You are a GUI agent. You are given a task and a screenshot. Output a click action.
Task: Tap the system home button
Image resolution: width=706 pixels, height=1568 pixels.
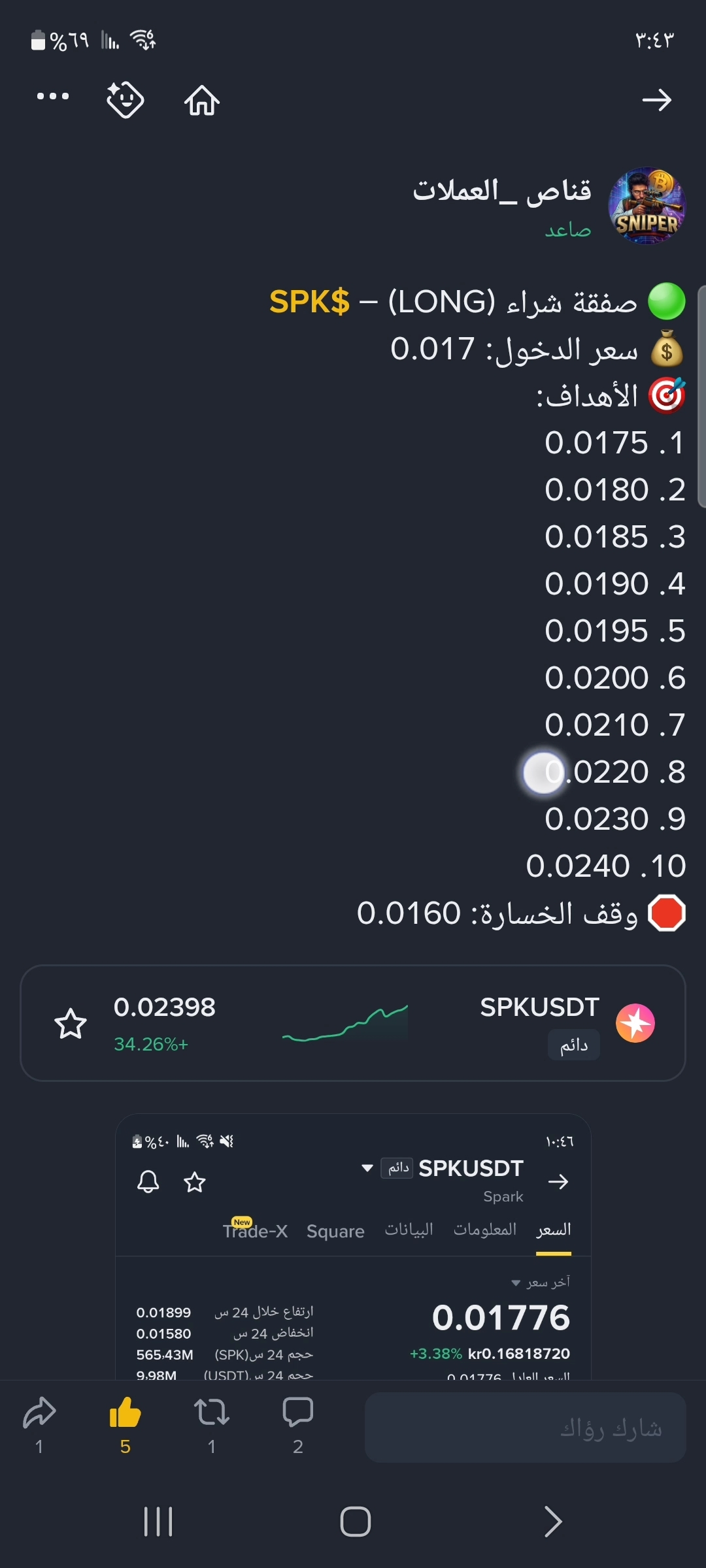pos(356,1522)
